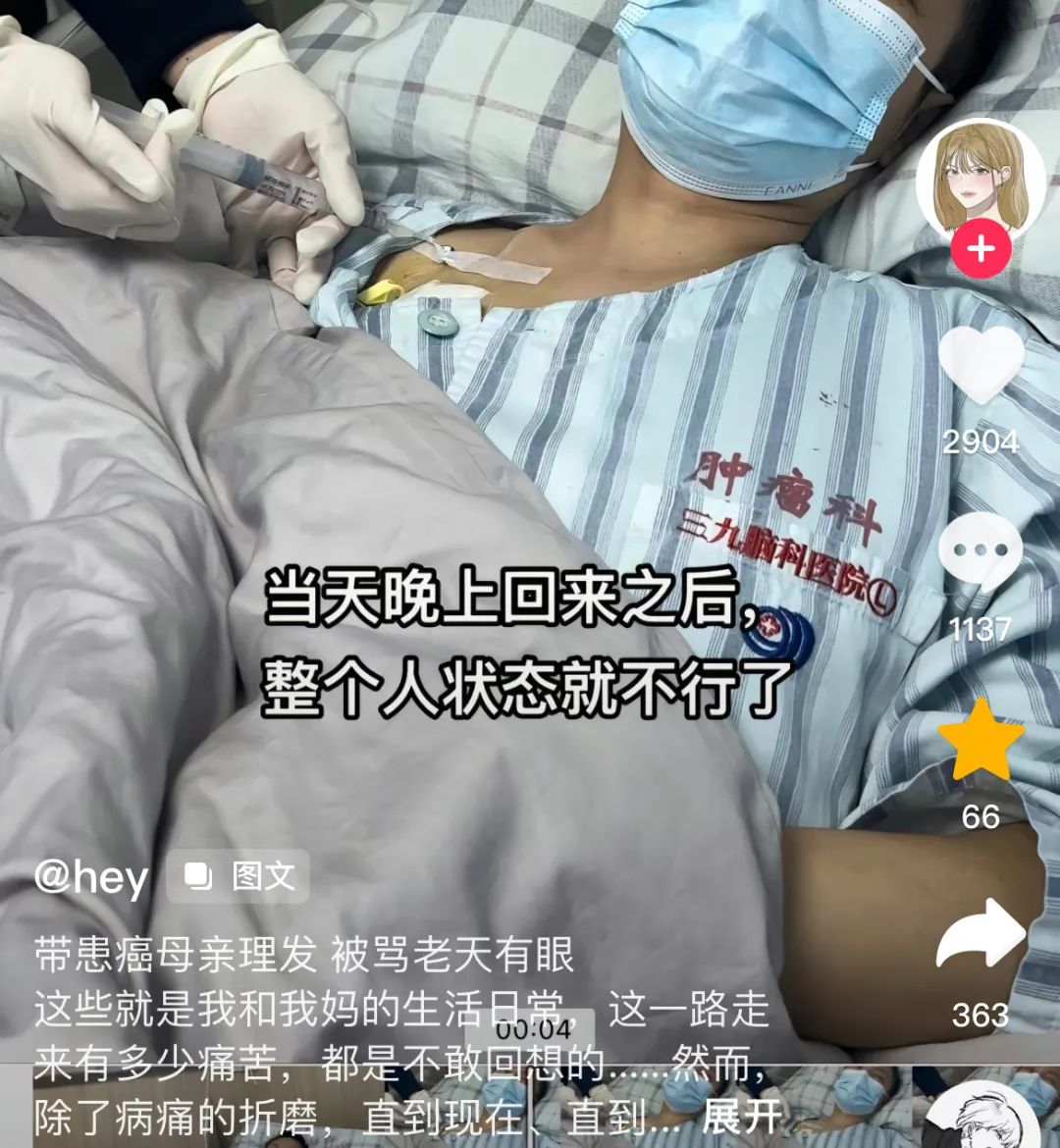The height and width of the screenshot is (1148, 1060).
Task: Open the @hey username profile
Action: tap(90, 876)
